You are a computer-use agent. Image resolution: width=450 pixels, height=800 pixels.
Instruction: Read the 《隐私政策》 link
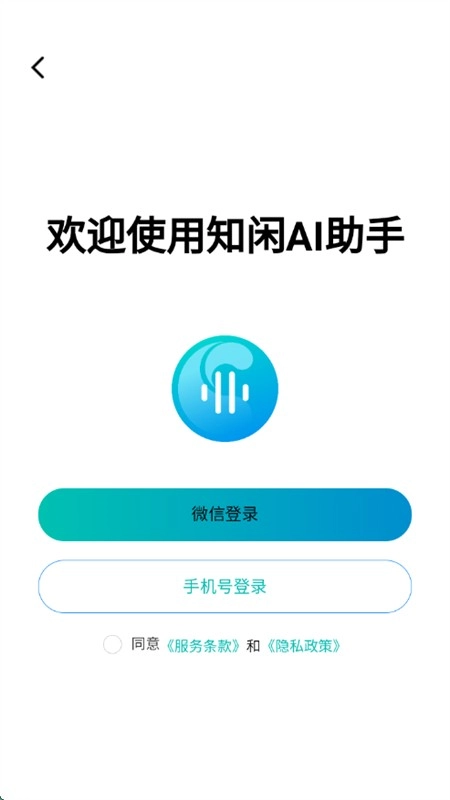[x=303, y=645]
